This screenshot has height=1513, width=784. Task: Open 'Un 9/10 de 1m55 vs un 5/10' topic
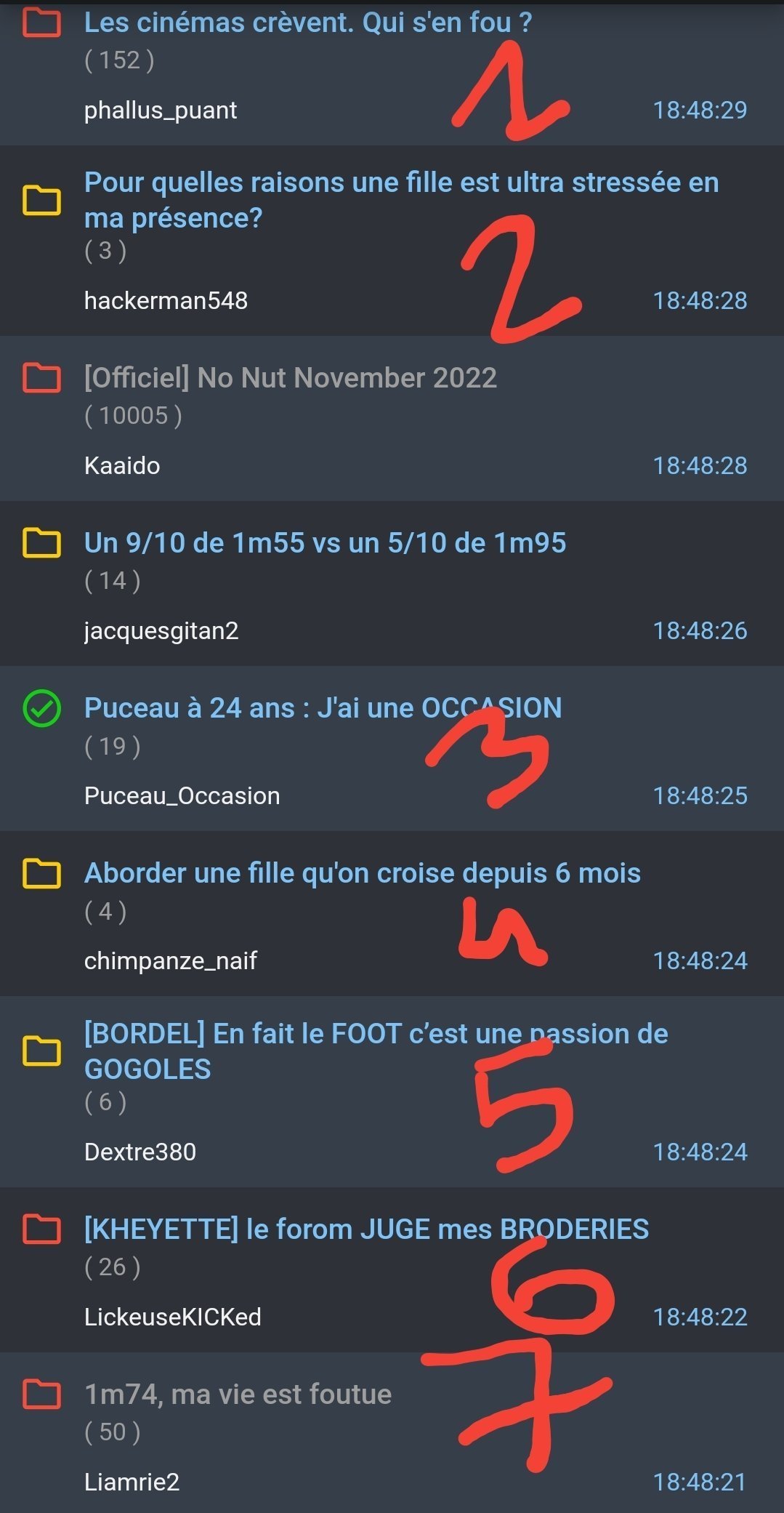pos(325,542)
